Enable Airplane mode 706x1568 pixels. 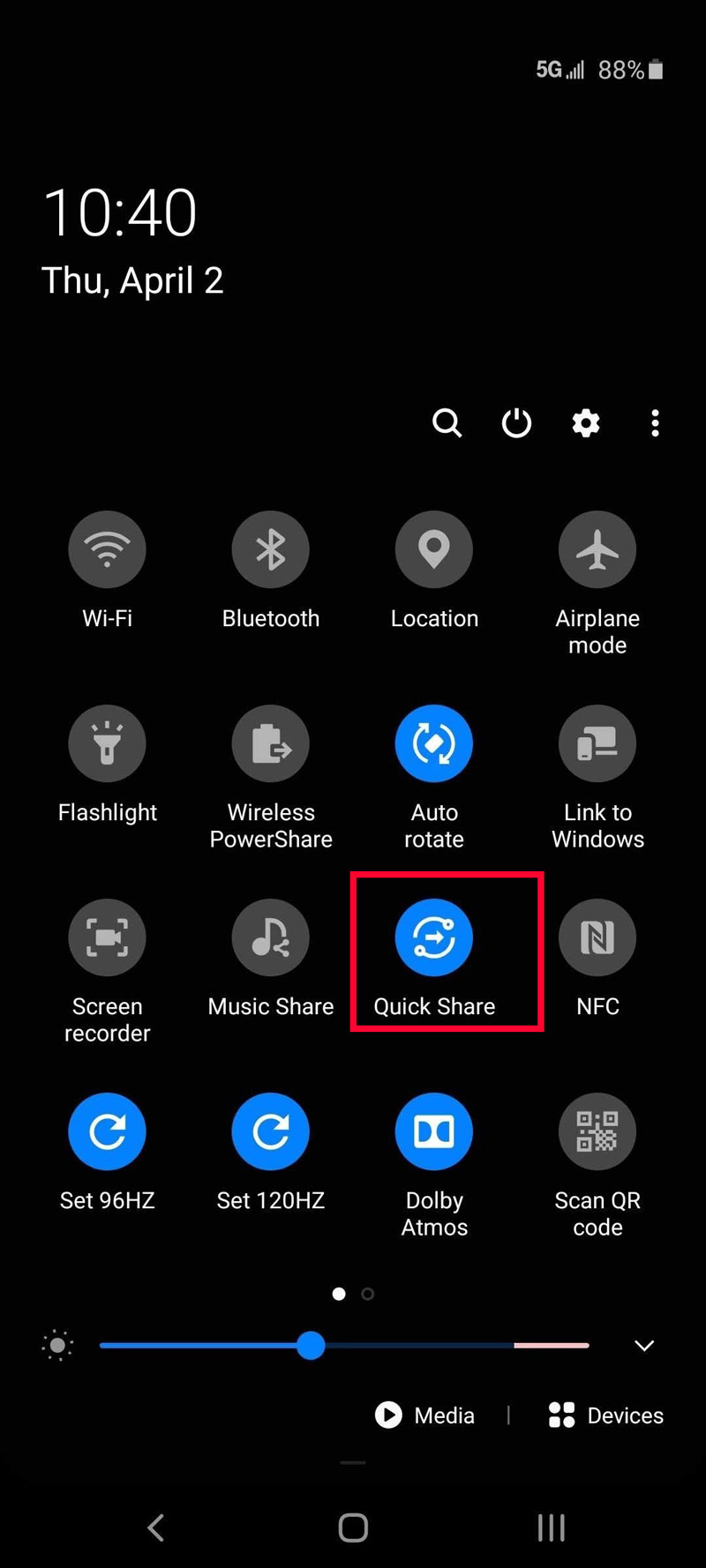[x=597, y=549]
